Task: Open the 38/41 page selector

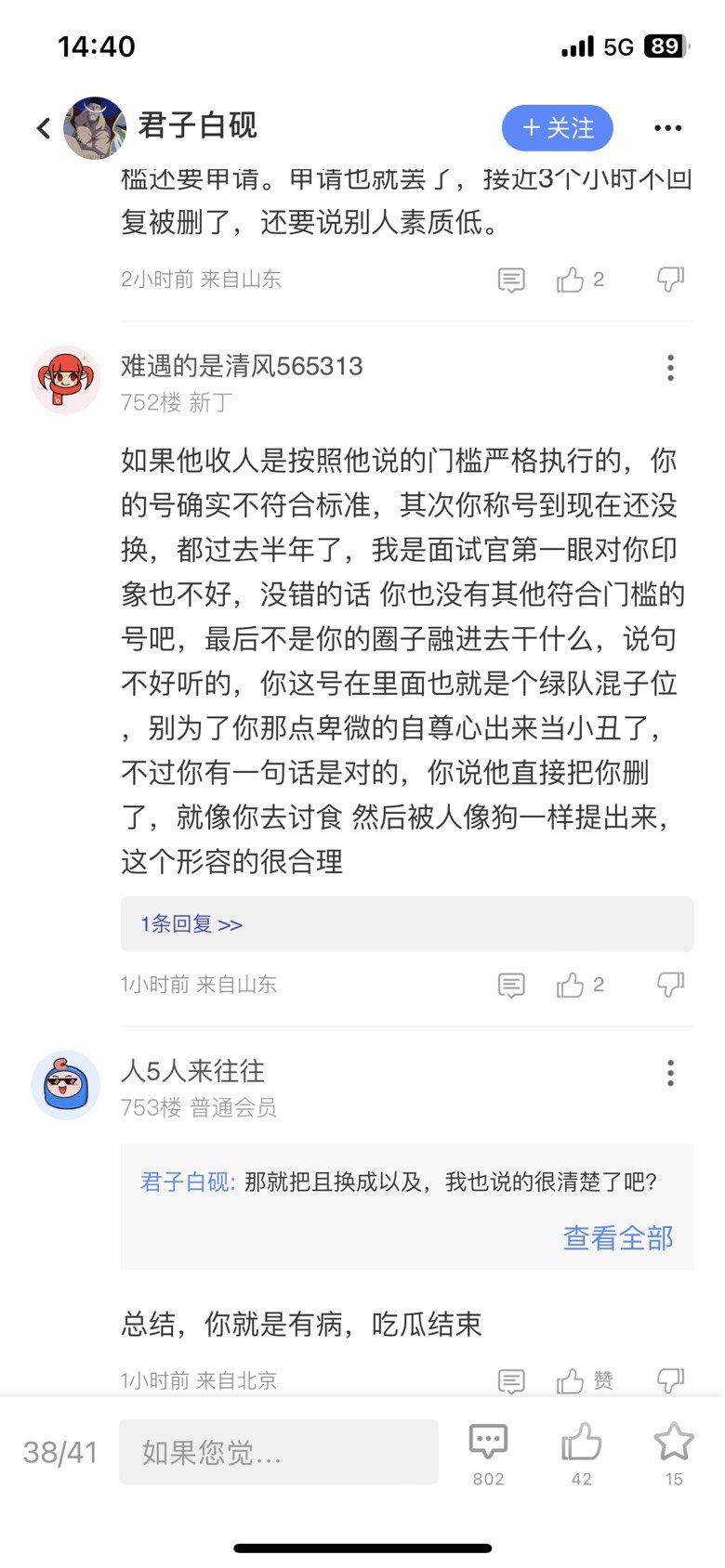Action: point(60,1452)
